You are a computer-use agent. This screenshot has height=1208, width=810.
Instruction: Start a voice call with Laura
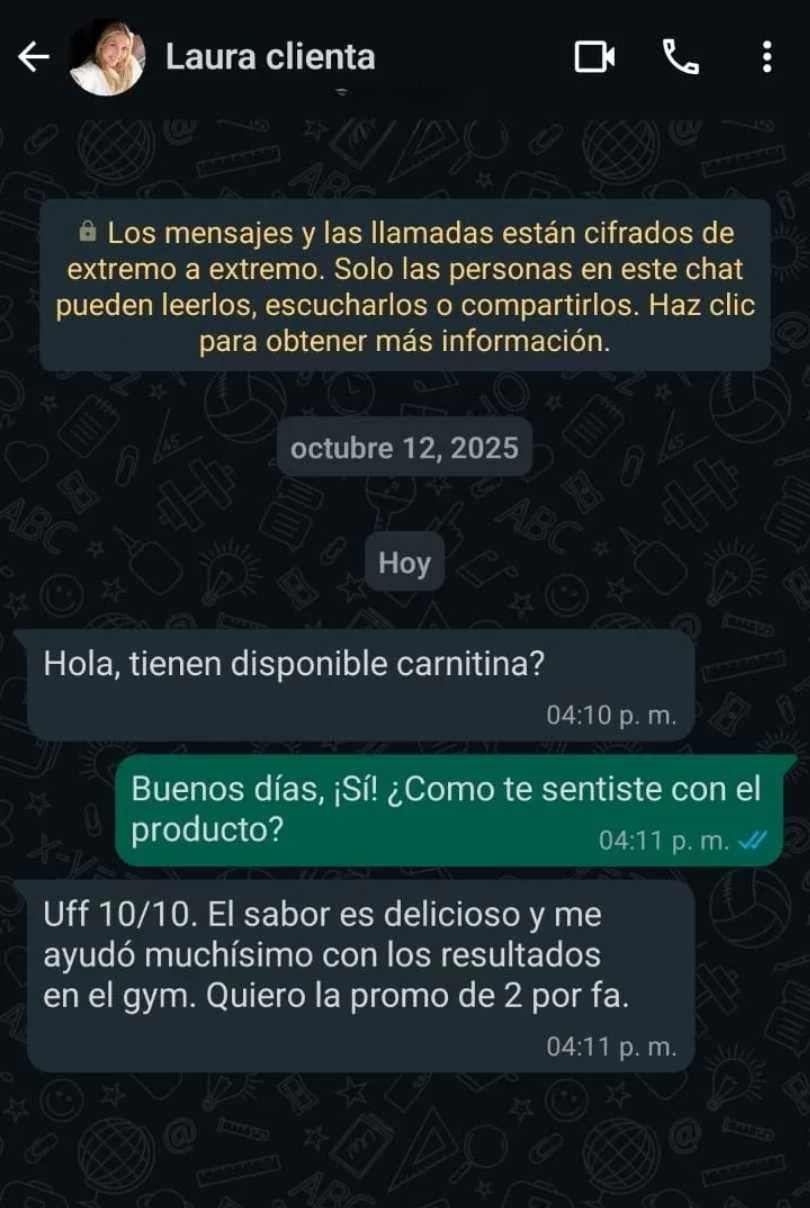click(681, 57)
